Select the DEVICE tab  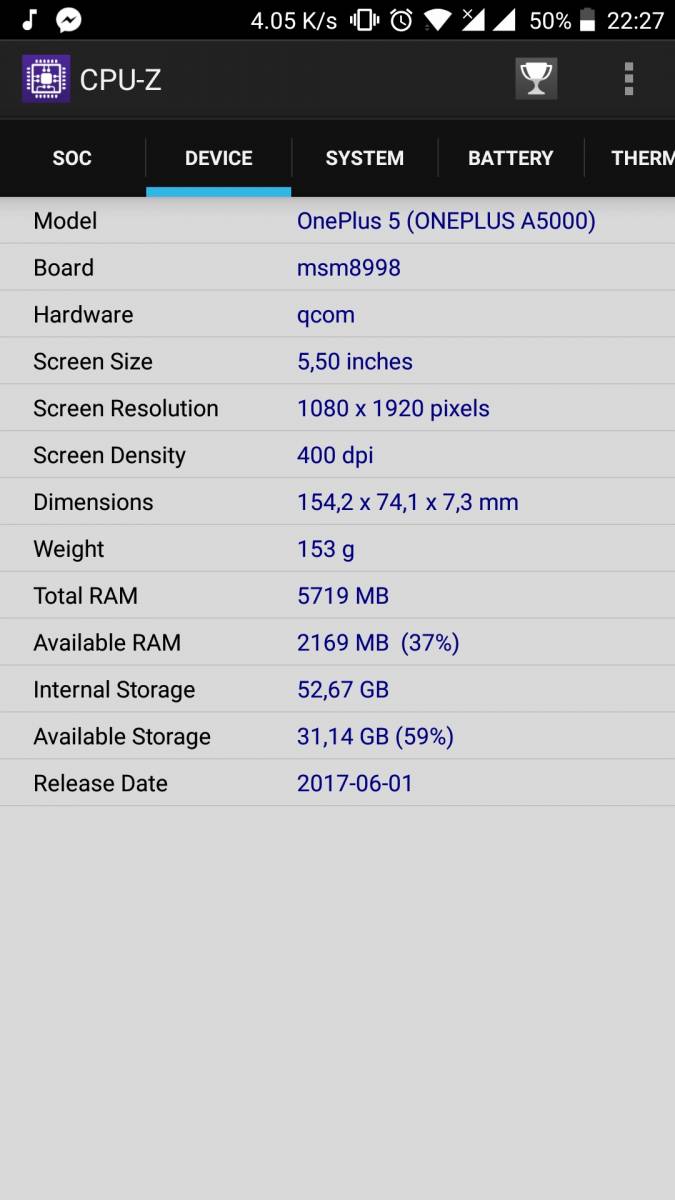click(219, 158)
